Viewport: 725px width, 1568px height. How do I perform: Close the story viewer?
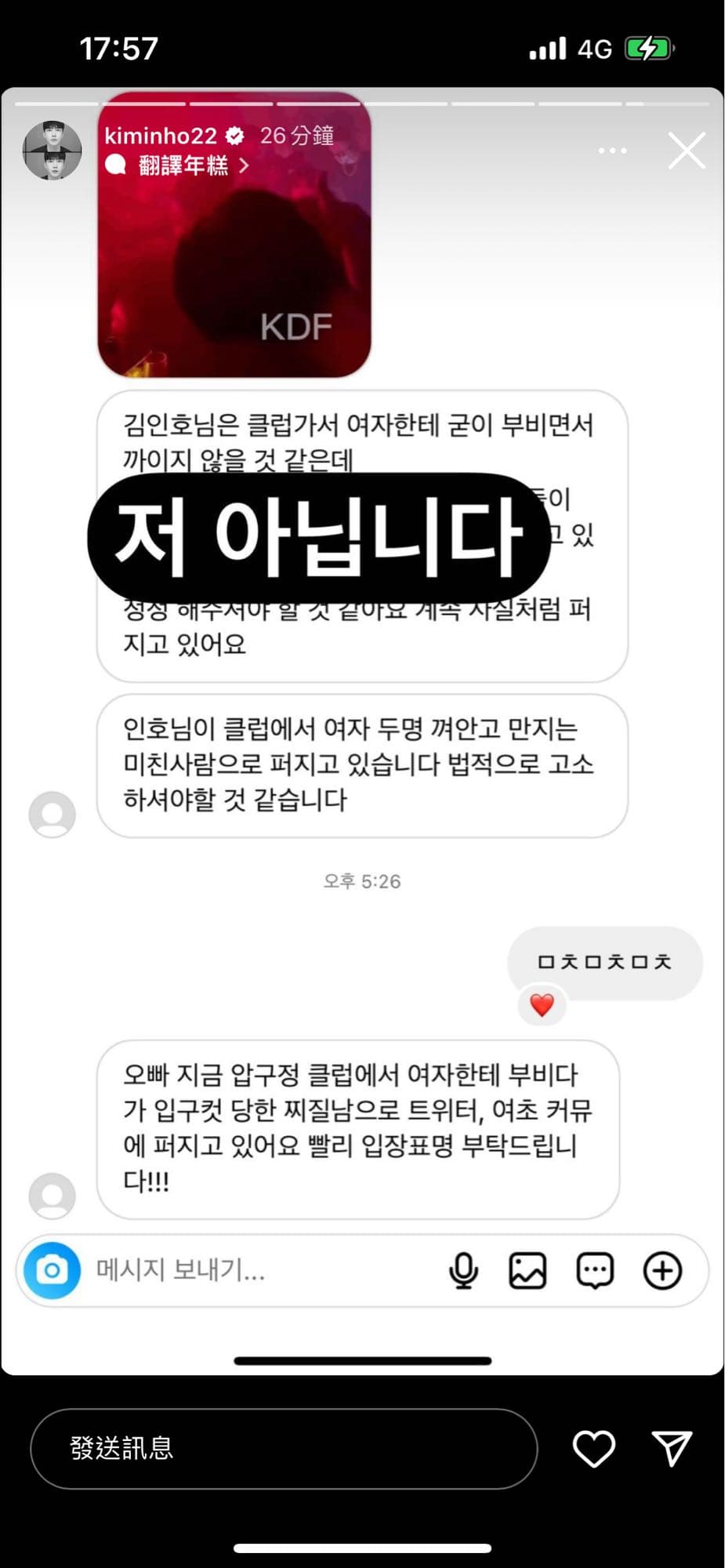[x=687, y=151]
